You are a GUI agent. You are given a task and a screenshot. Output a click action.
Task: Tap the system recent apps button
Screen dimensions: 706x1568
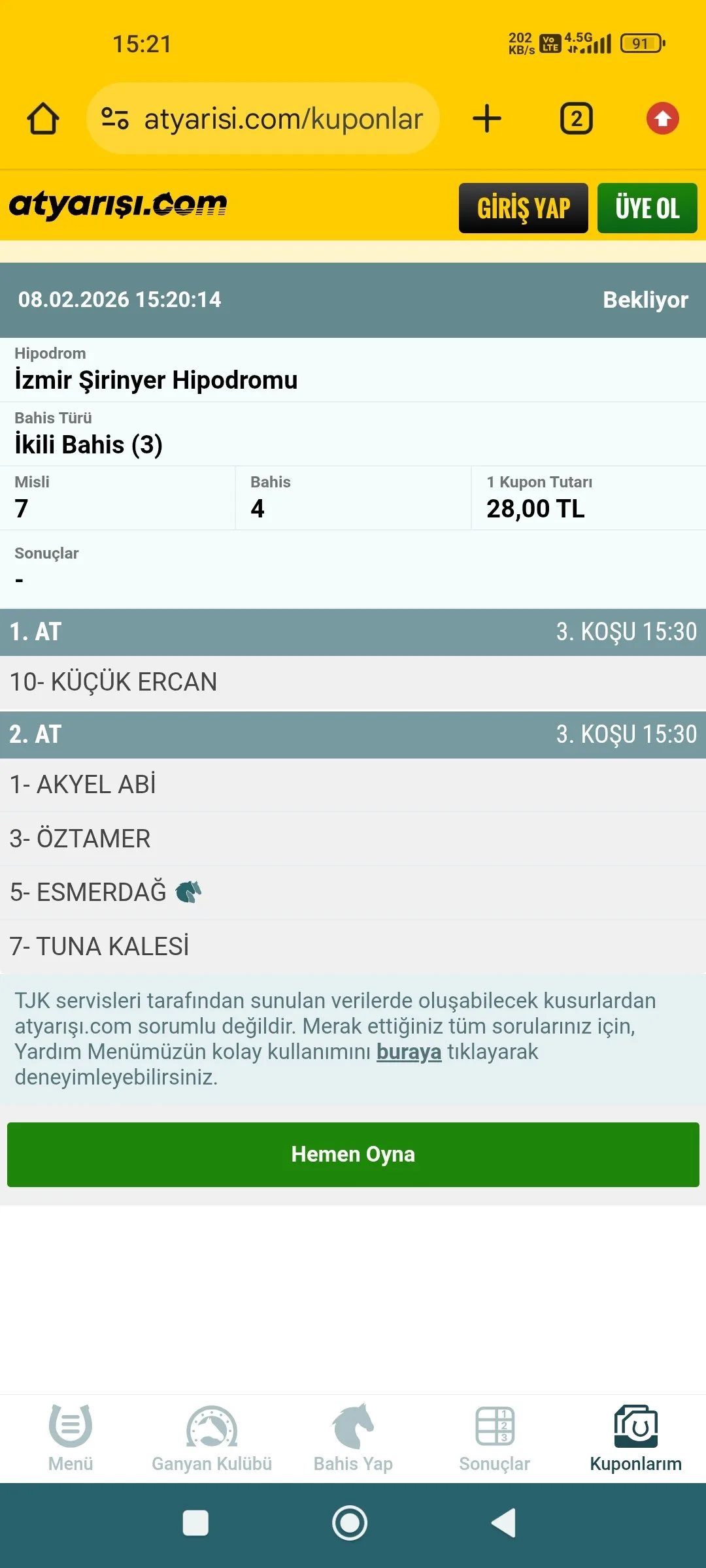point(195,1523)
